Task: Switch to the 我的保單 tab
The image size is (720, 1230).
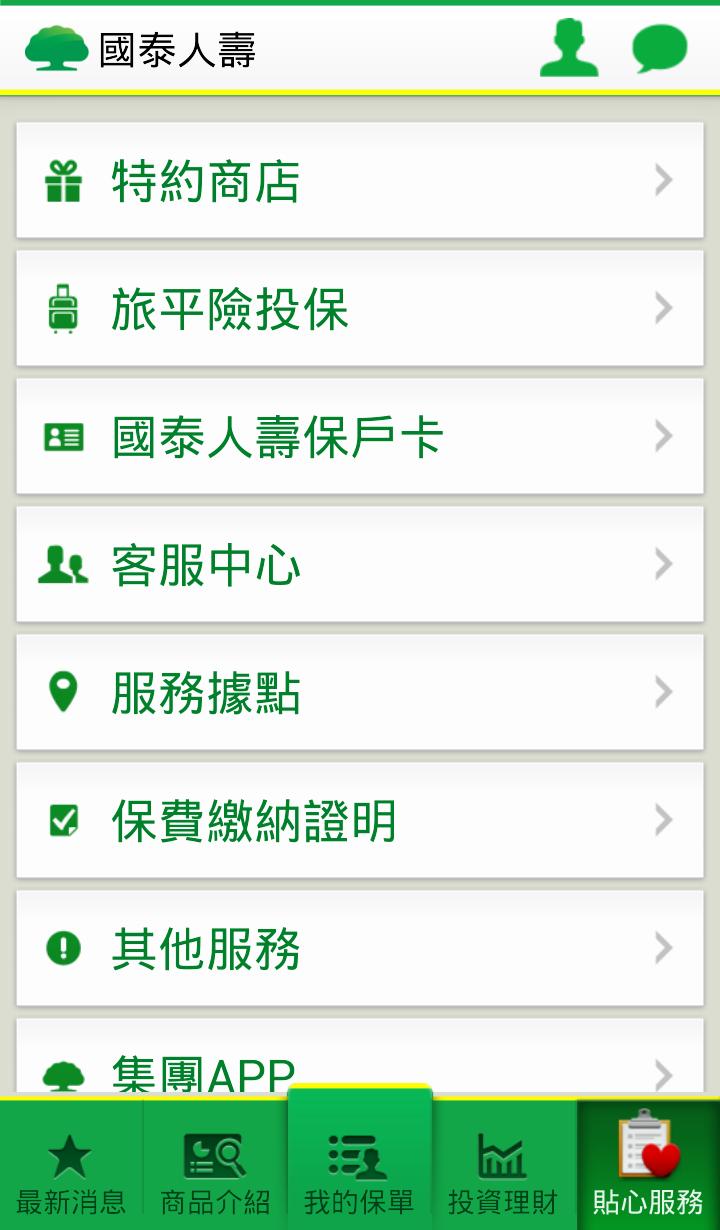Action: click(x=360, y=1160)
